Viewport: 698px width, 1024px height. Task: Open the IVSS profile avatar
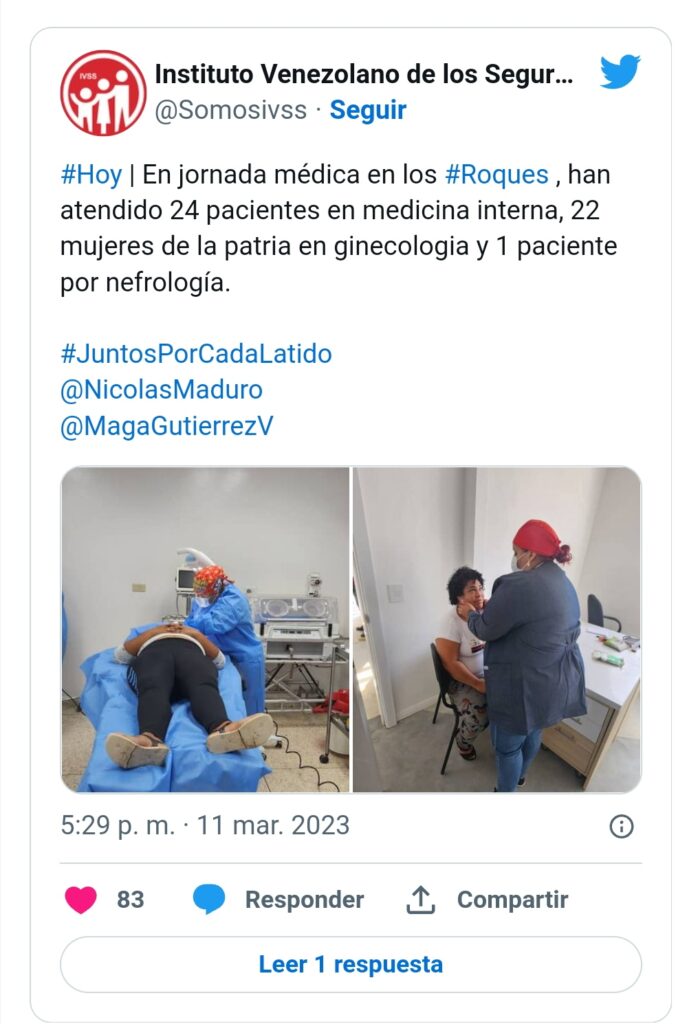click(103, 93)
